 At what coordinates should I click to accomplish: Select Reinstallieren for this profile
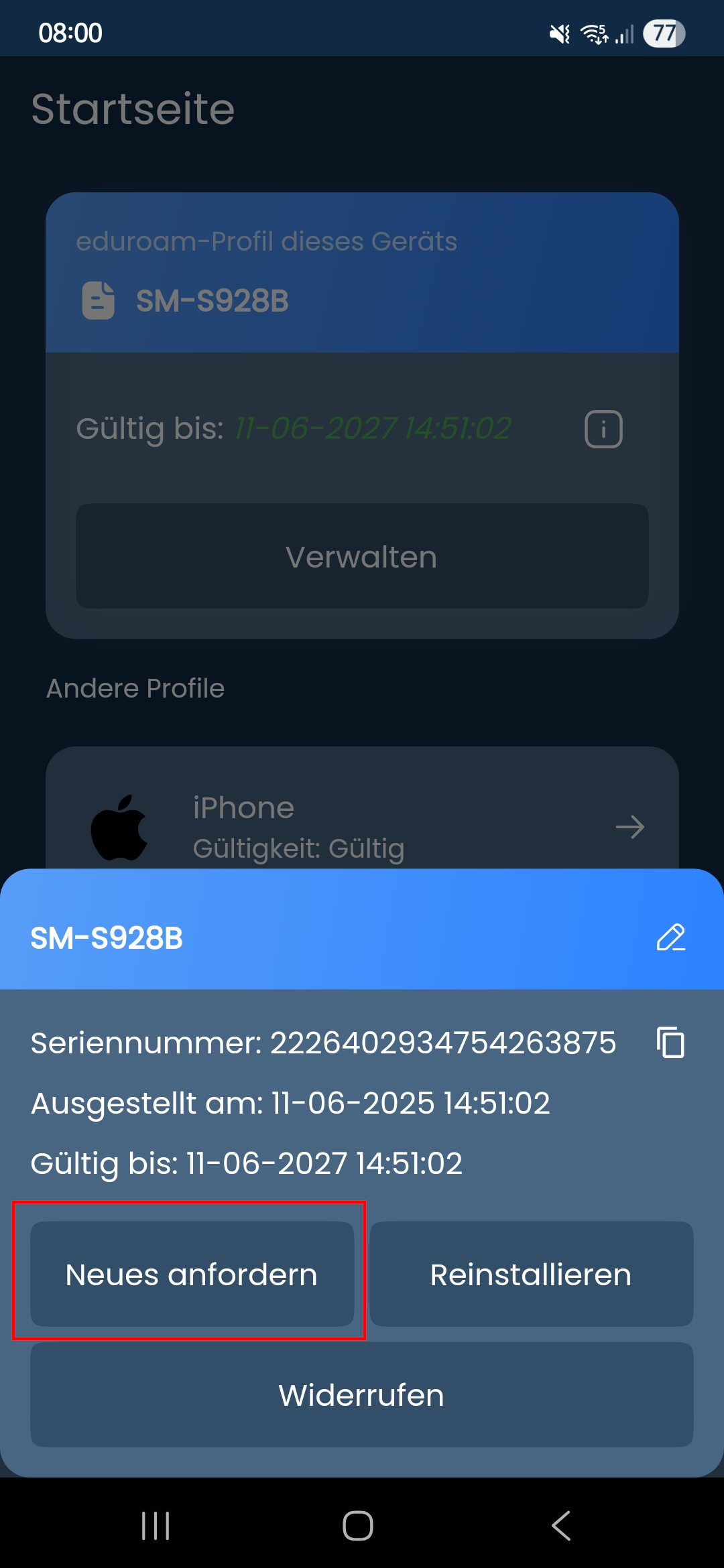531,1274
